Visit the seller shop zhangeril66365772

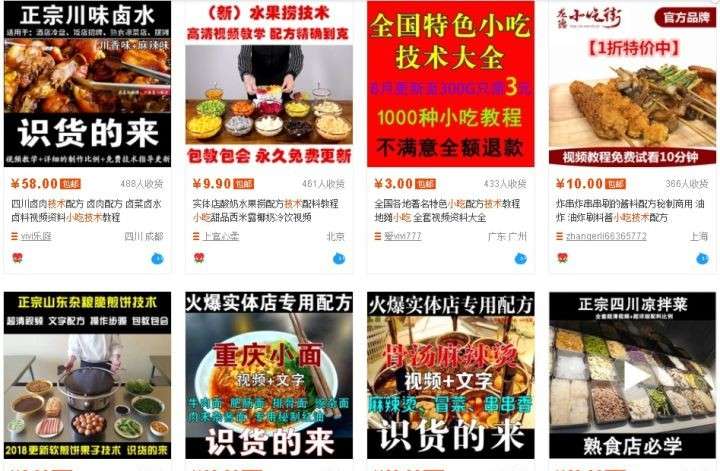[x=606, y=237]
